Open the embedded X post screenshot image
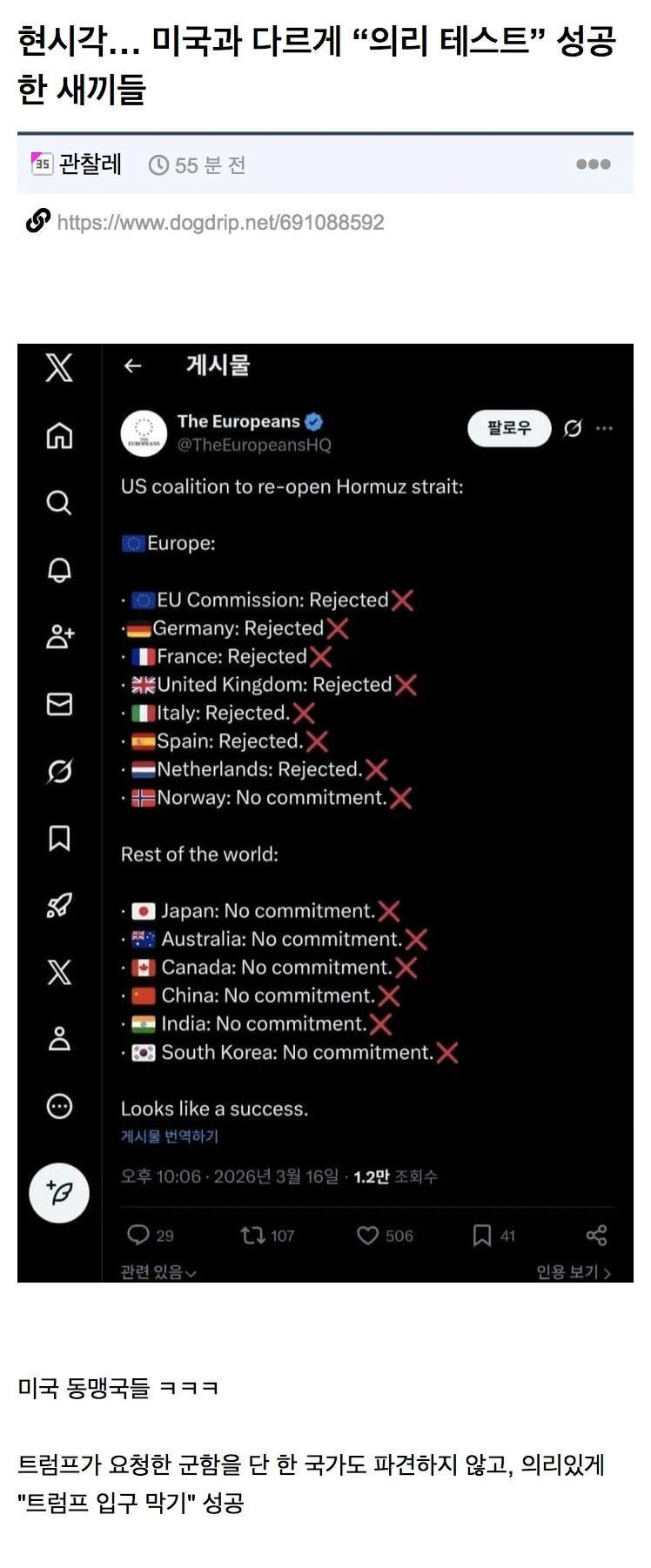Screen dimensions: 651x1568 (325, 813)
